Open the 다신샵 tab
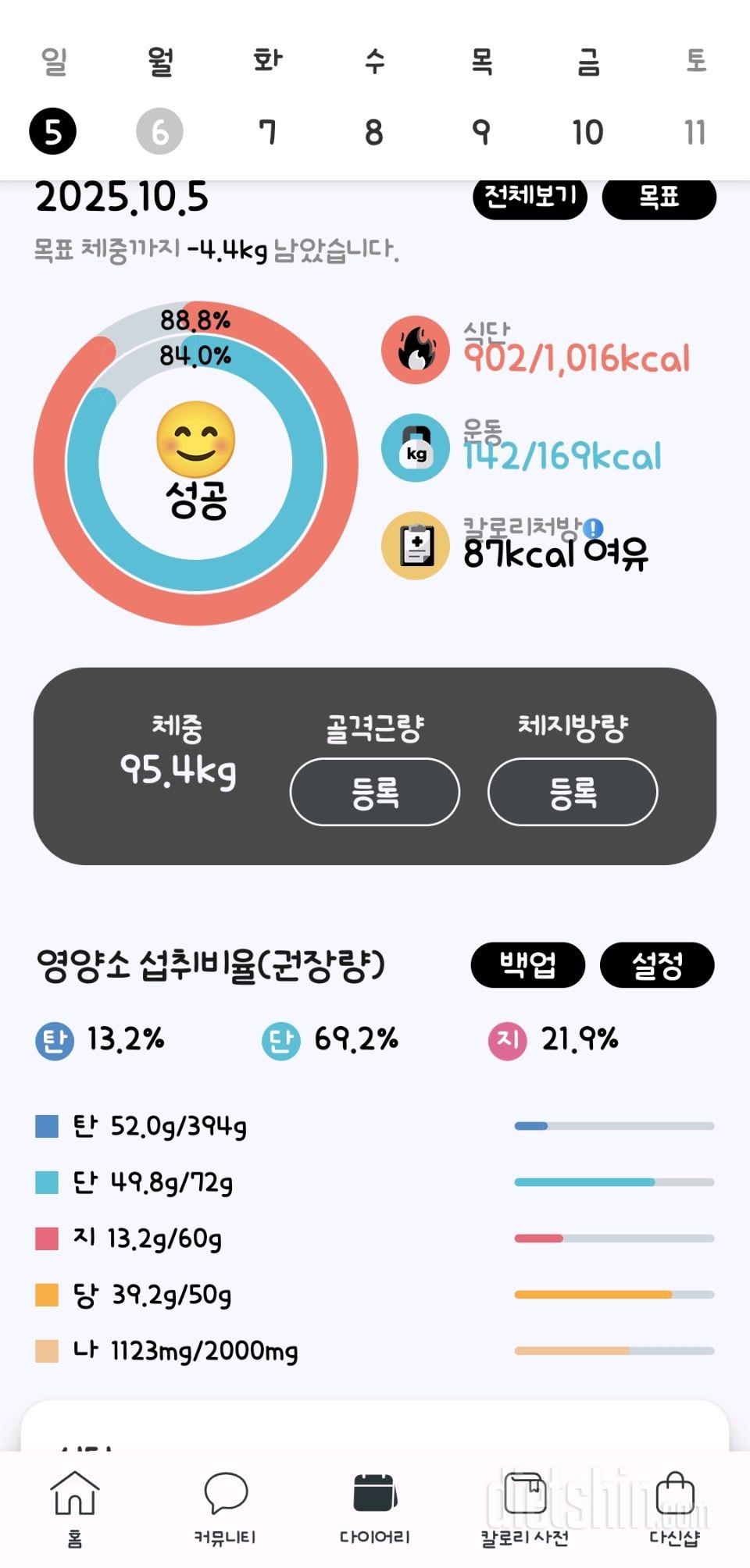Viewport: 750px width, 1568px height. (675, 1508)
